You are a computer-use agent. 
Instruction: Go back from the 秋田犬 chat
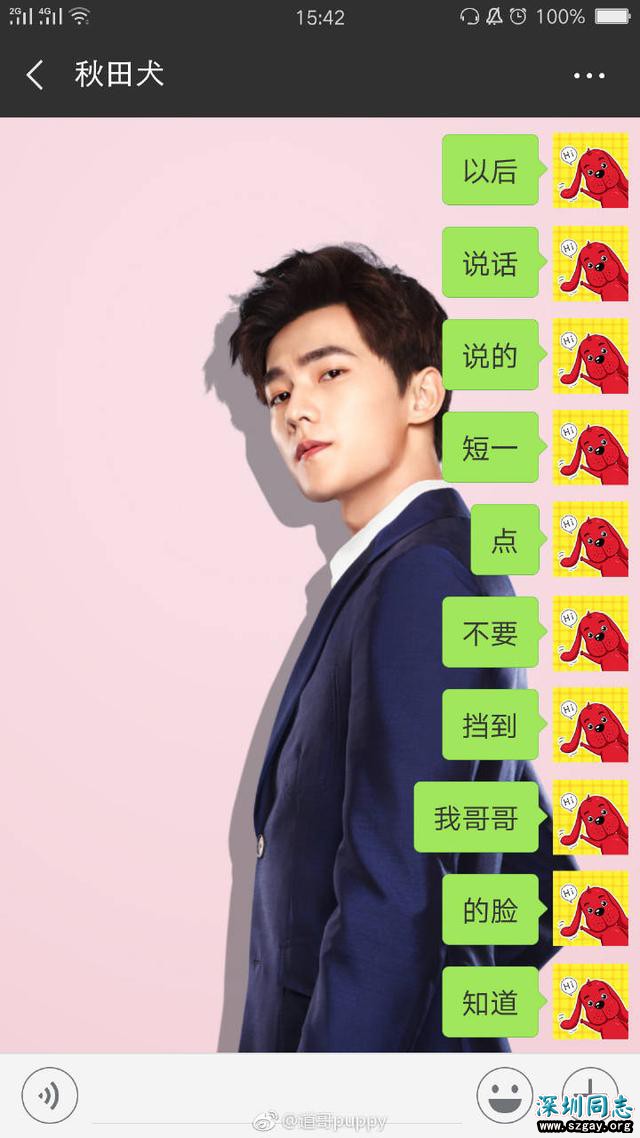pos(35,75)
